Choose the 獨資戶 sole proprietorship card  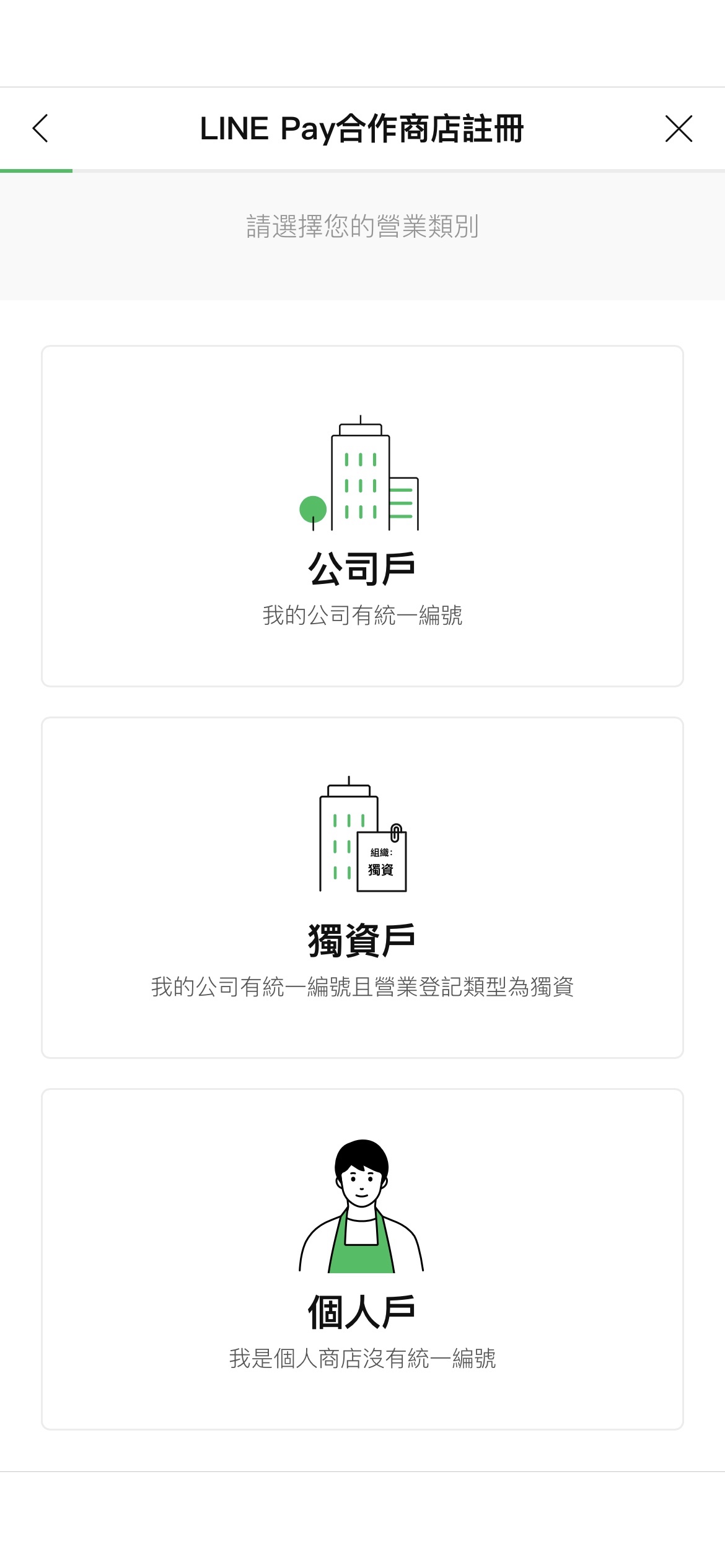tap(362, 887)
